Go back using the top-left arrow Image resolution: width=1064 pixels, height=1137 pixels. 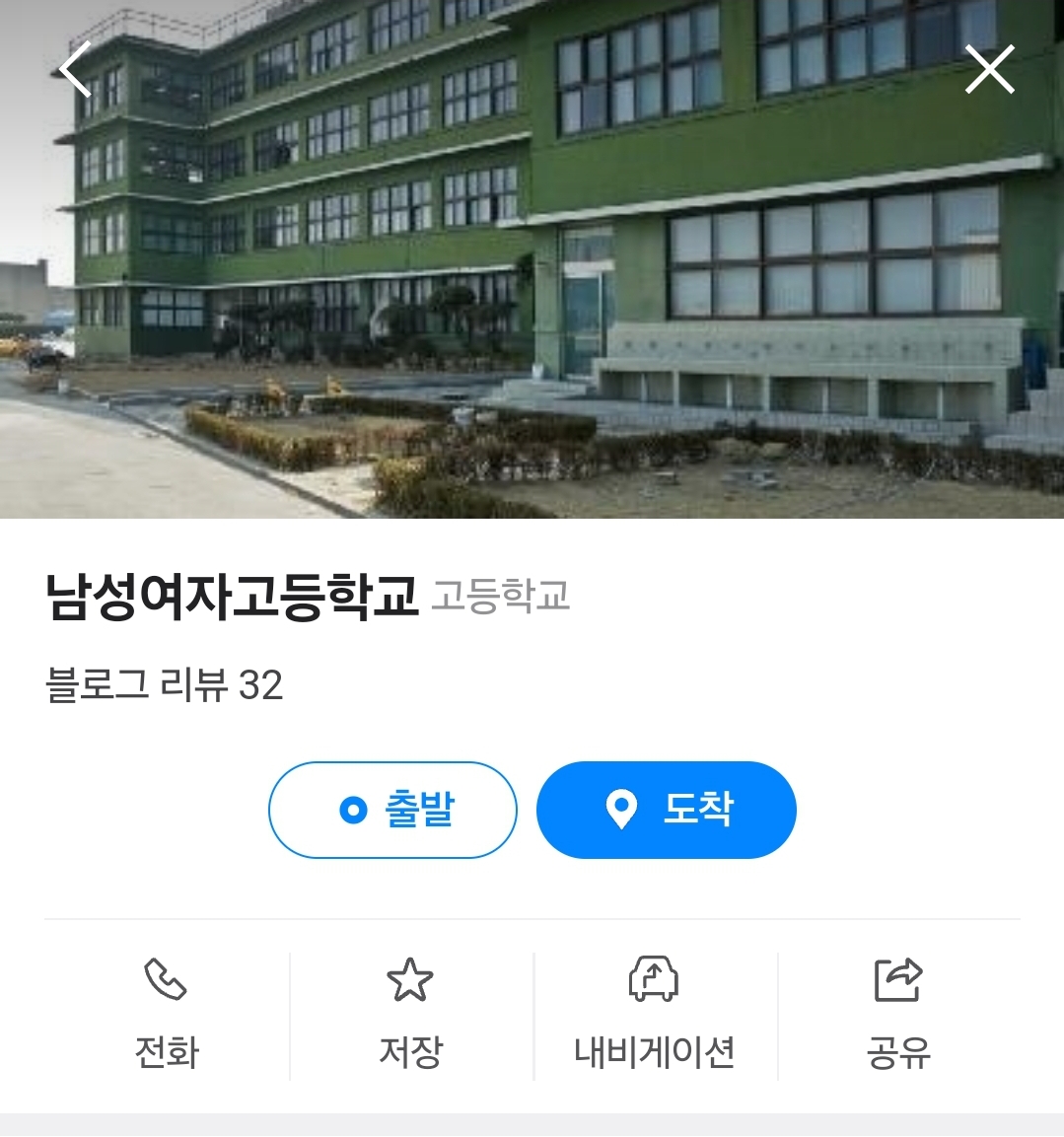tap(75, 69)
